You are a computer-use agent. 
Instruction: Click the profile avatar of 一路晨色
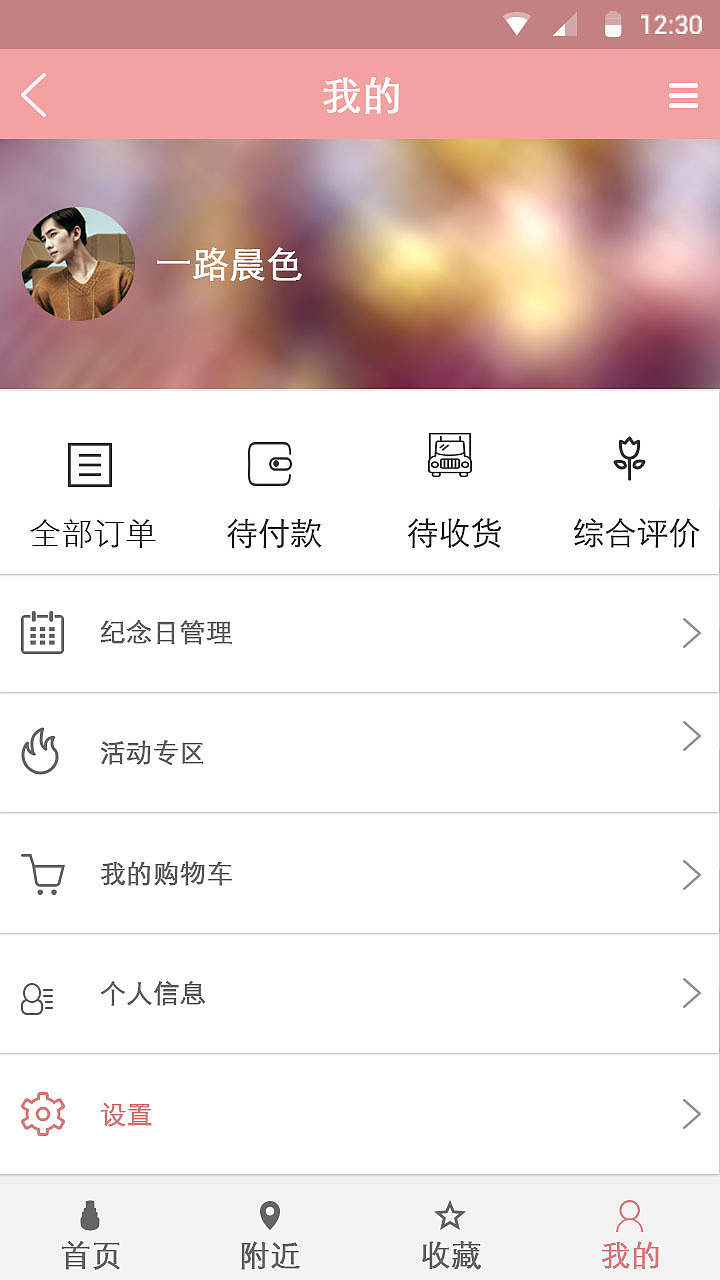78,264
